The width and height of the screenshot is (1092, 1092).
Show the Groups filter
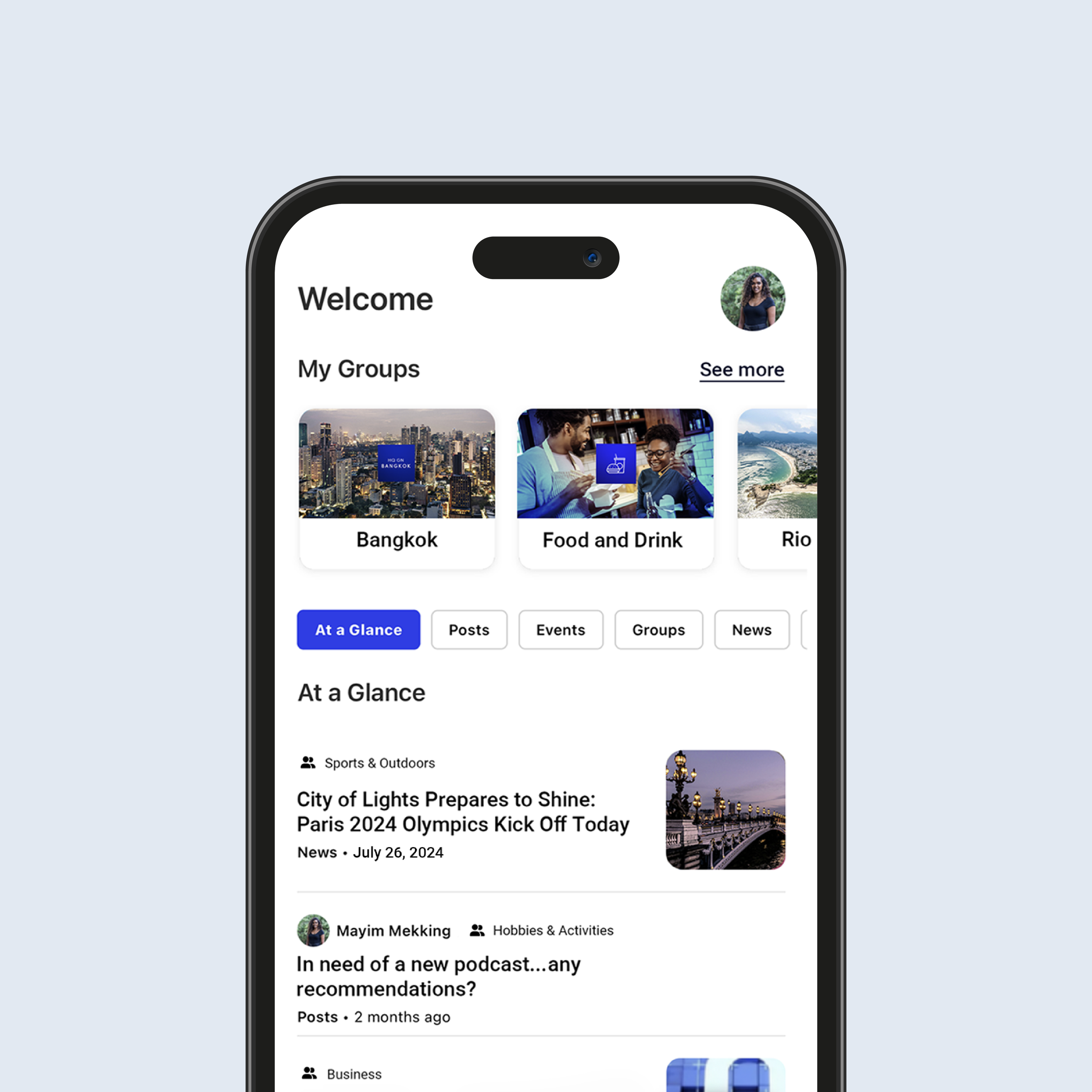[659, 630]
